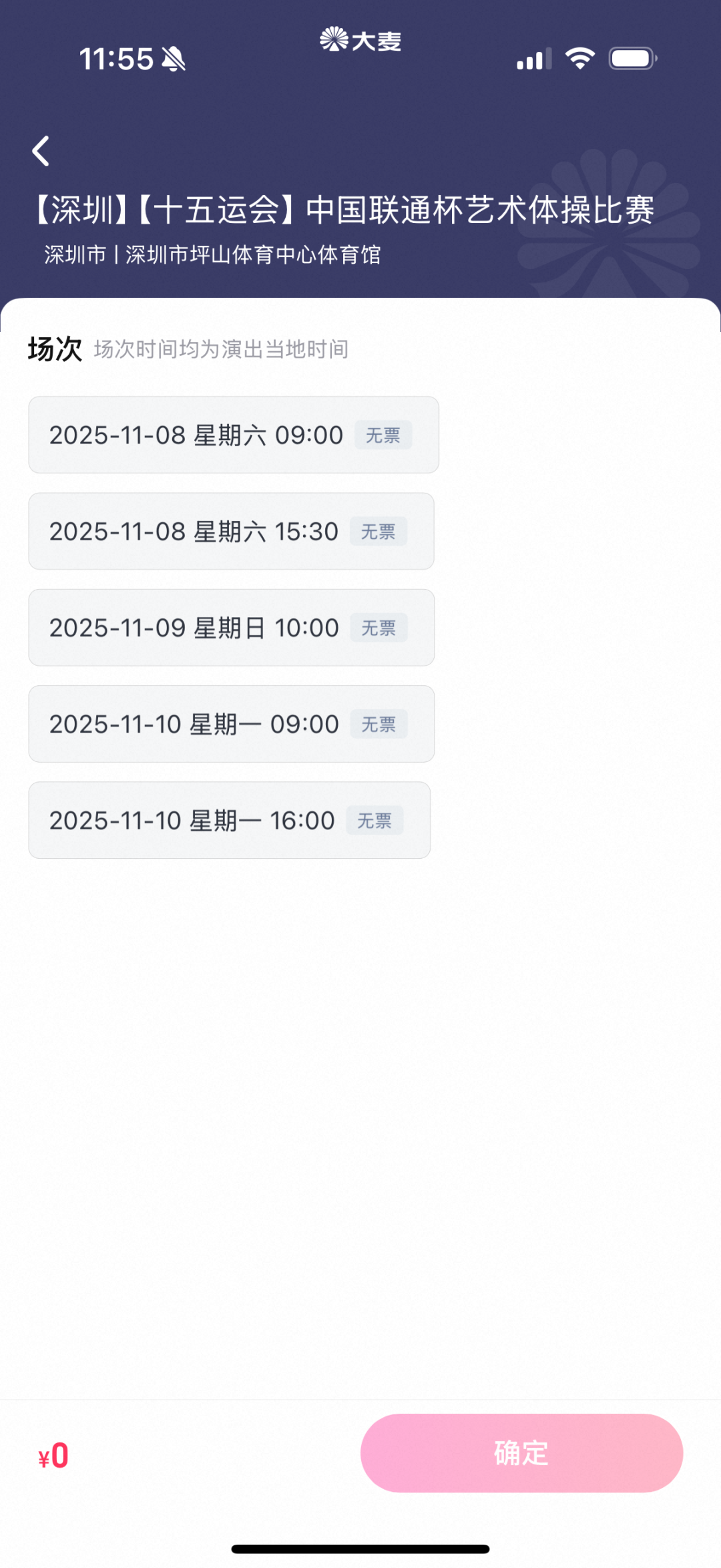The height and width of the screenshot is (1568, 721).
Task: Select the 2025-11-08 星期六 09:00 session
Action: pos(233,435)
